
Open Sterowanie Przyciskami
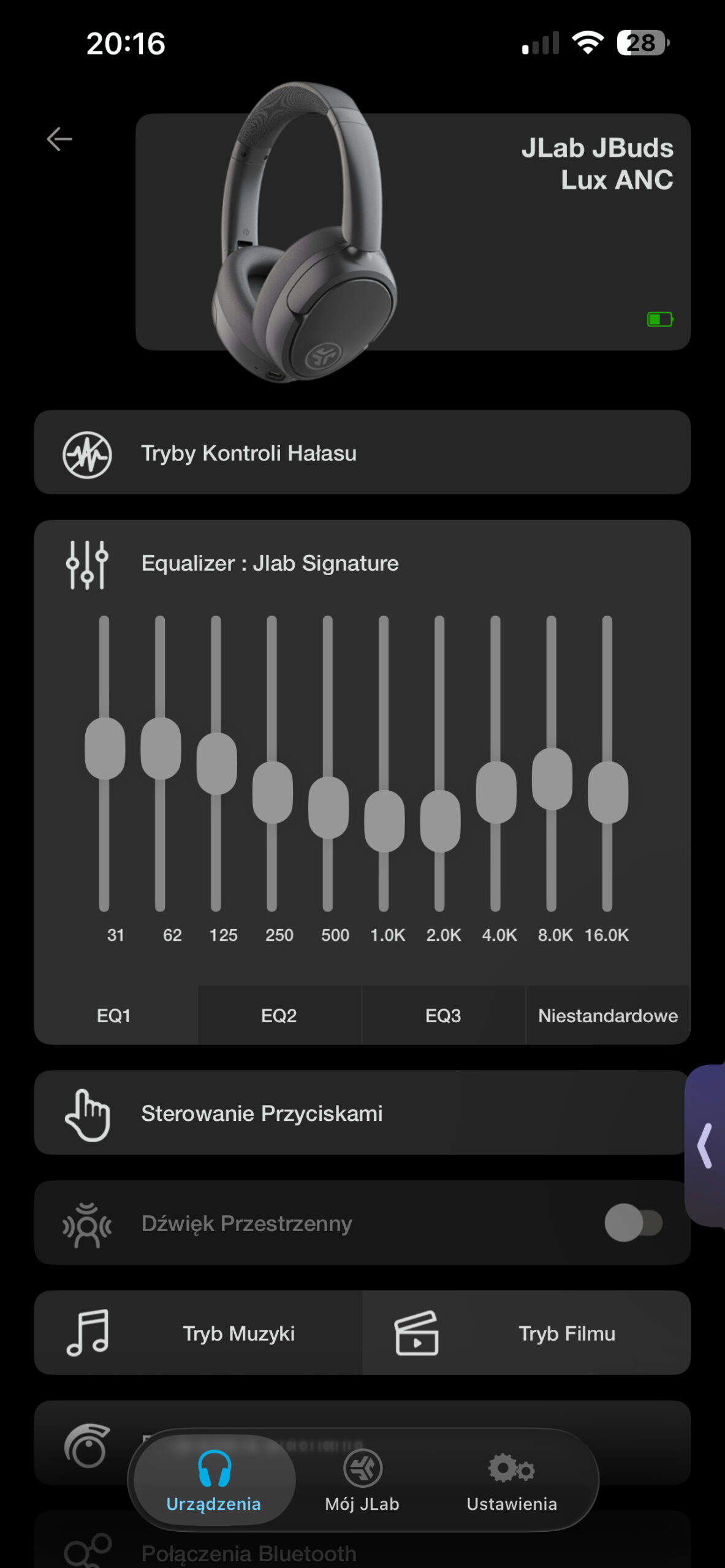point(362,1113)
